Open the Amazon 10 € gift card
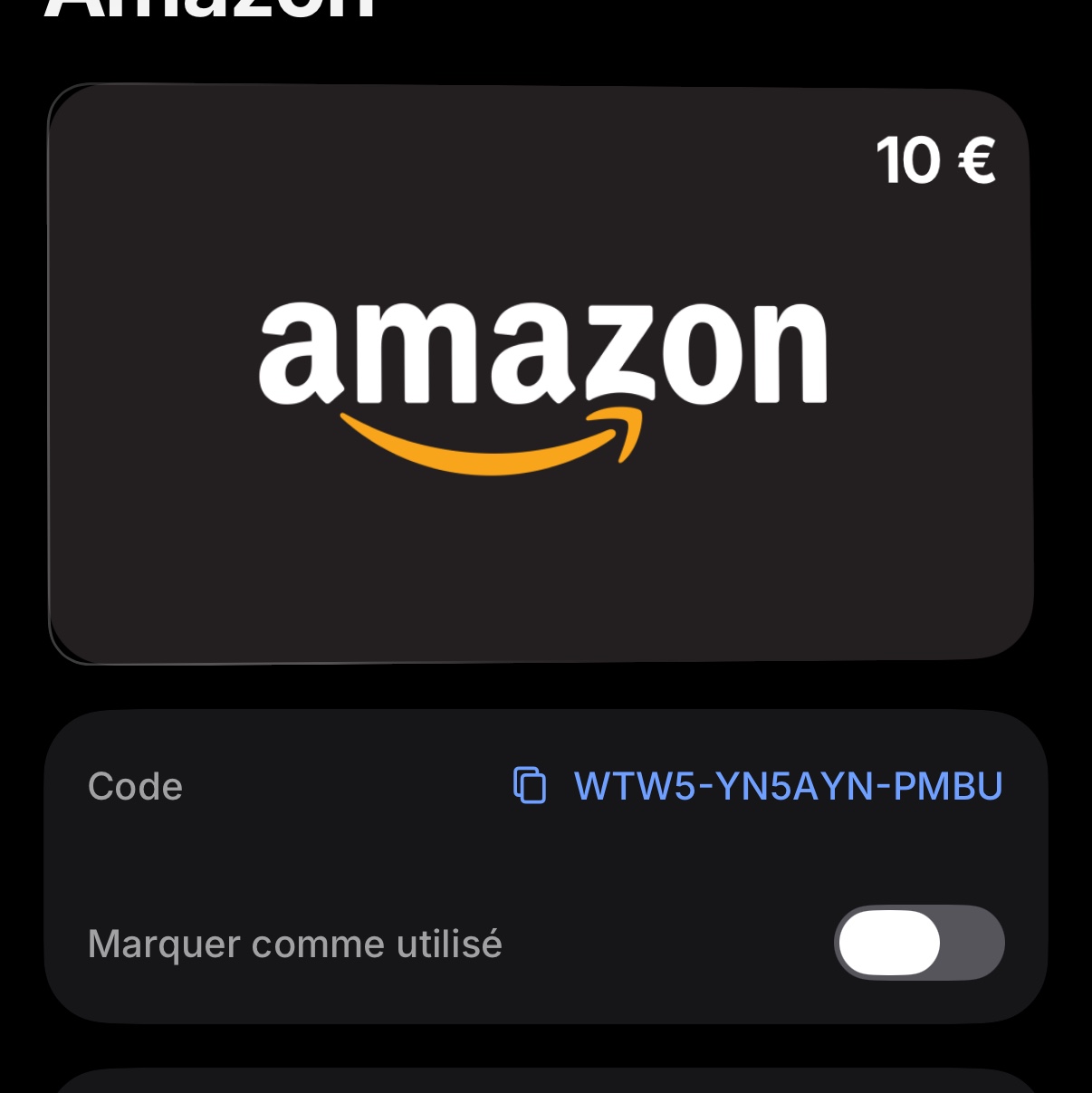This screenshot has width=1092, height=1093. coord(541,375)
